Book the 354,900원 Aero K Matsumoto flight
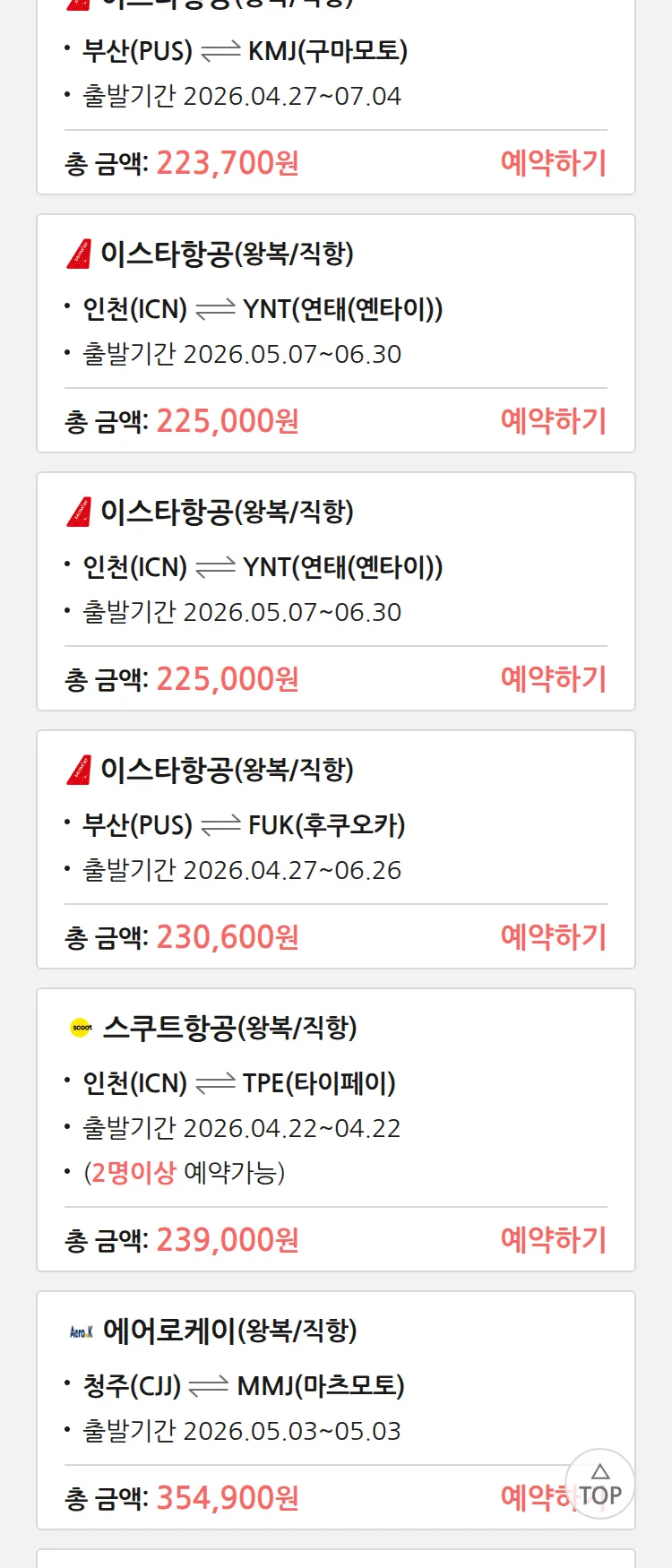The height and width of the screenshot is (1568, 672). [x=531, y=1497]
